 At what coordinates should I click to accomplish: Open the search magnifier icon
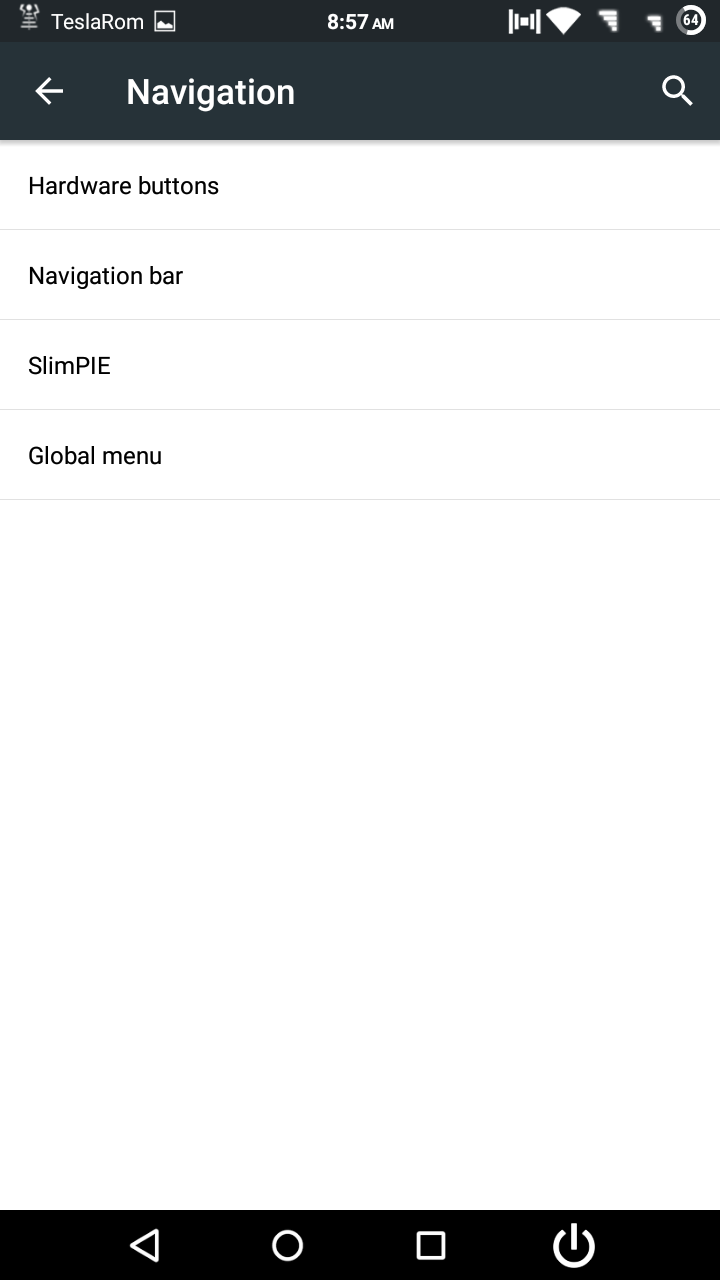point(677,91)
